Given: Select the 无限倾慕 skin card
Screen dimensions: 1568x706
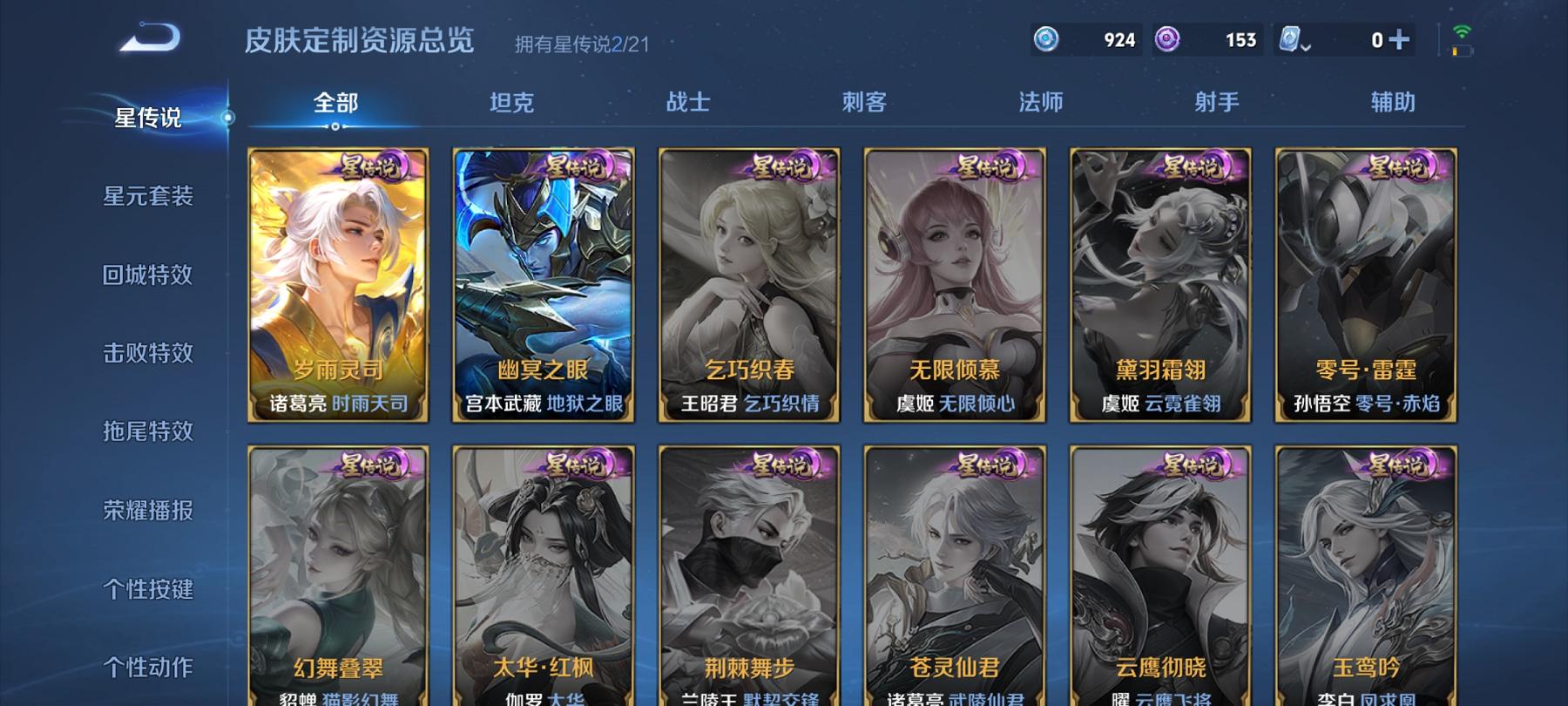Looking at the screenshot, I should click(955, 285).
